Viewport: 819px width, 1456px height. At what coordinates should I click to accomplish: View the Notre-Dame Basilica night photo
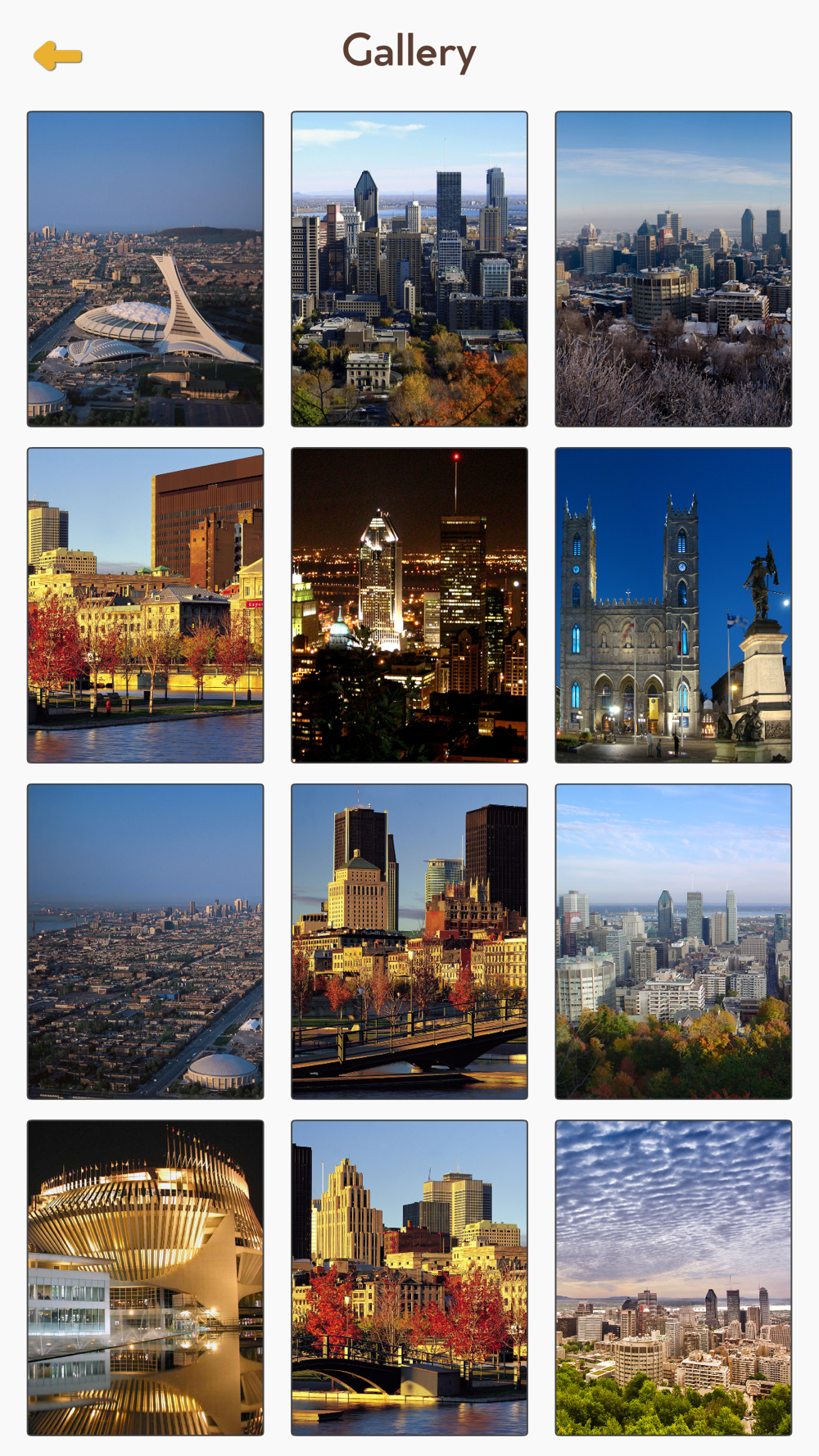pos(673,605)
